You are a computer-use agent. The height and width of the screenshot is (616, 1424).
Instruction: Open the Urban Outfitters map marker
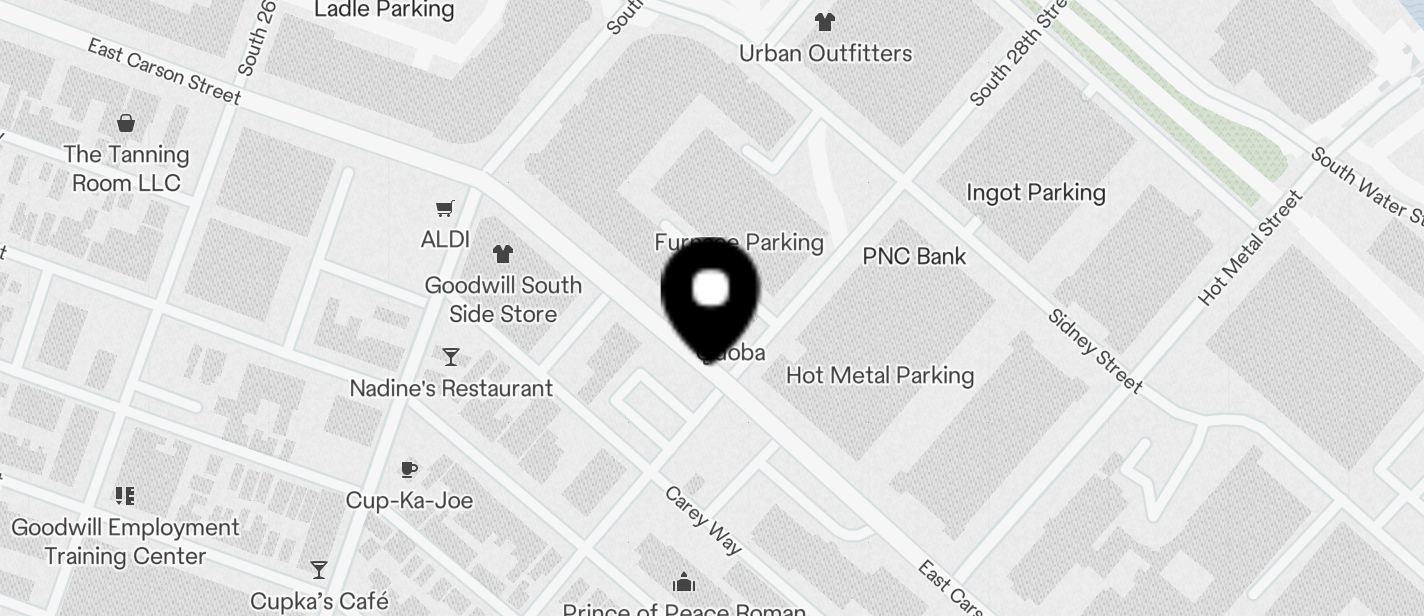click(x=824, y=22)
